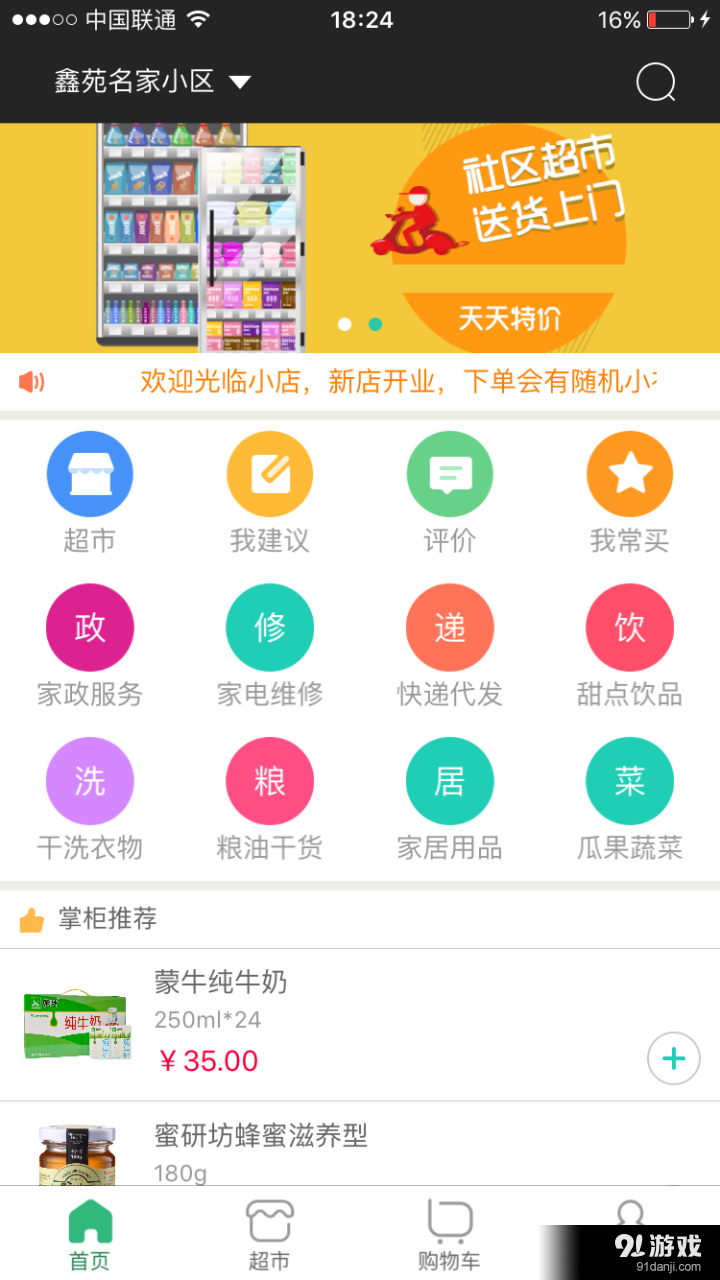
Task: Tap the 甜点饮品 desserts and drinks icon
Action: pos(630,627)
